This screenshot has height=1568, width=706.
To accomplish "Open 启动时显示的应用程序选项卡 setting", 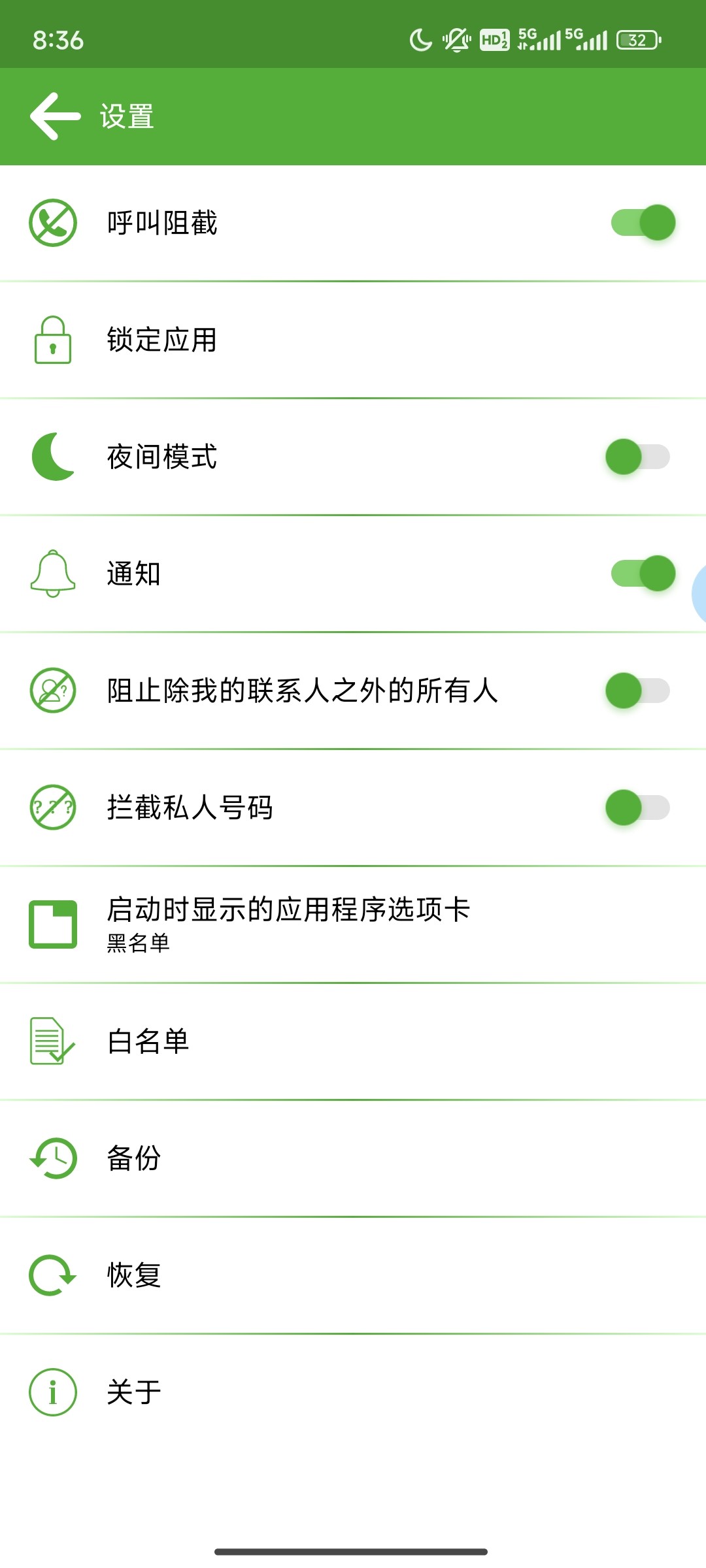I will (x=353, y=924).
